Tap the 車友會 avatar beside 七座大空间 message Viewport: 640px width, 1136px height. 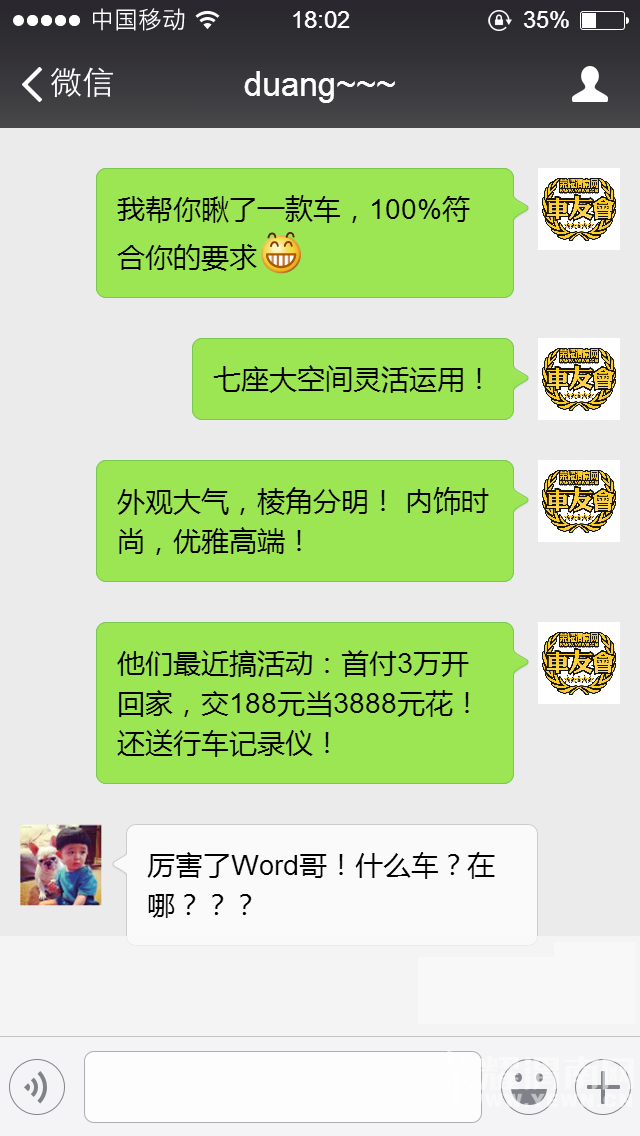click(578, 379)
